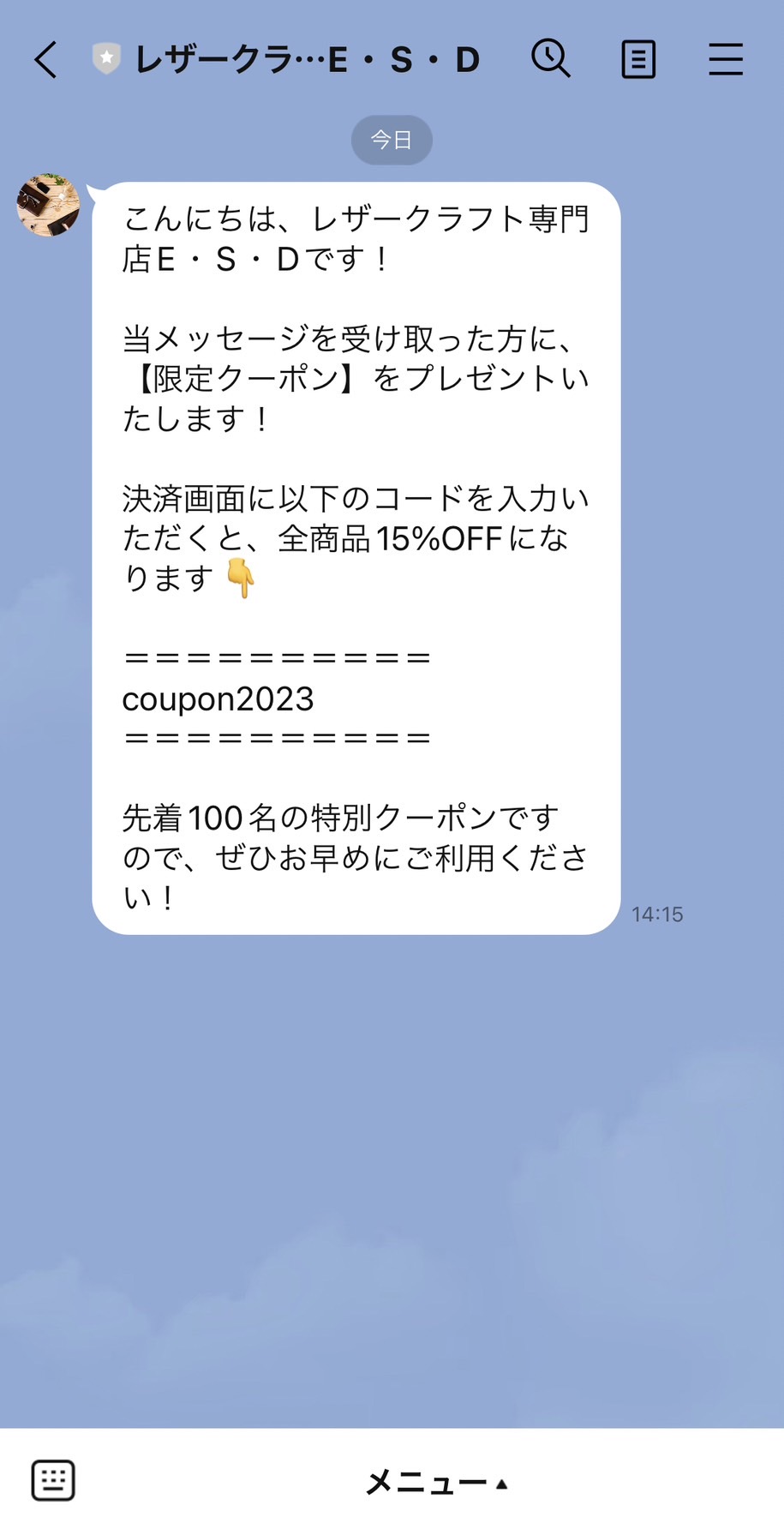
Task: Tap the 今日 date chip
Action: [392, 140]
